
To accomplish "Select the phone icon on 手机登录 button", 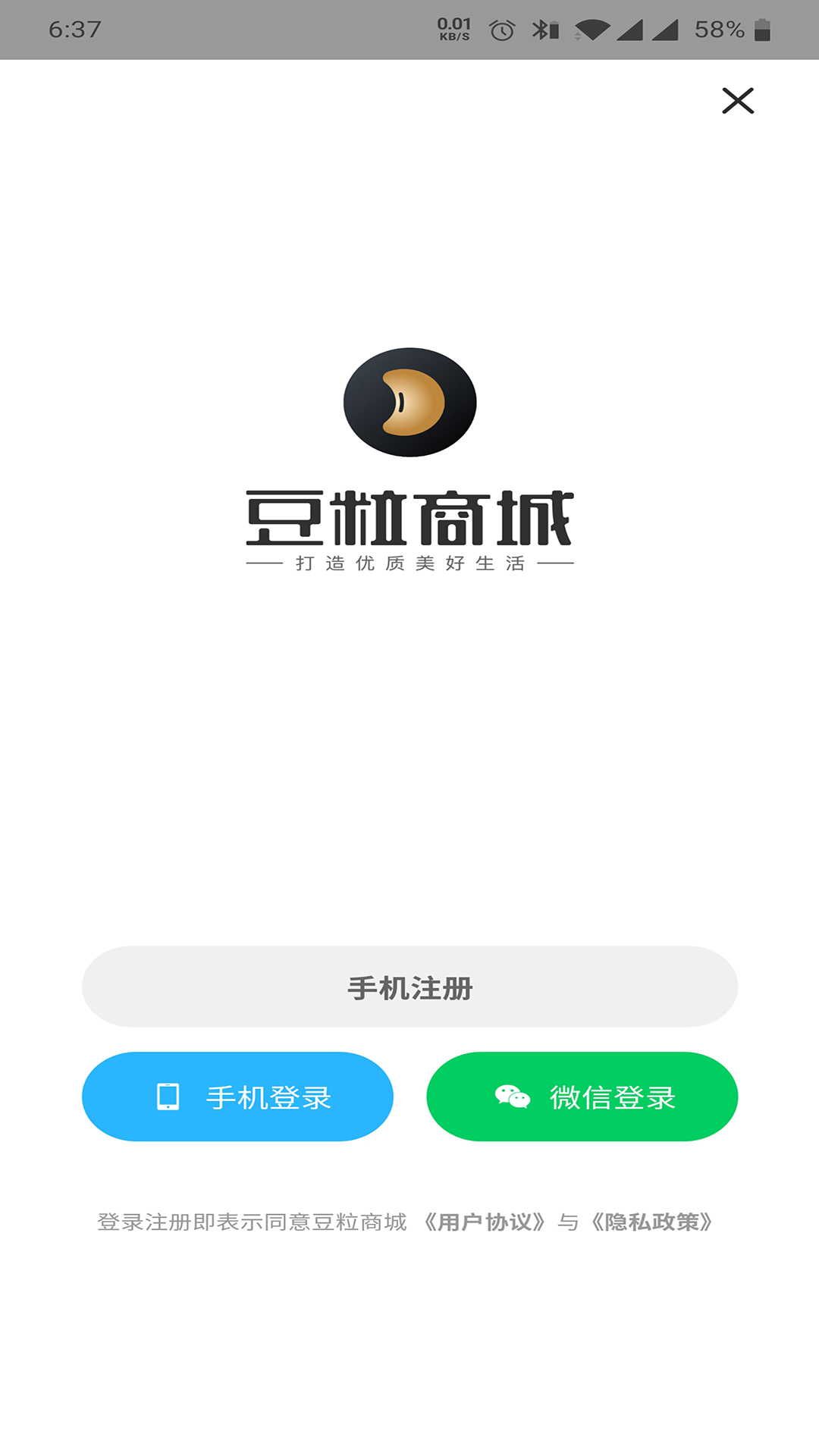I will tap(167, 1097).
